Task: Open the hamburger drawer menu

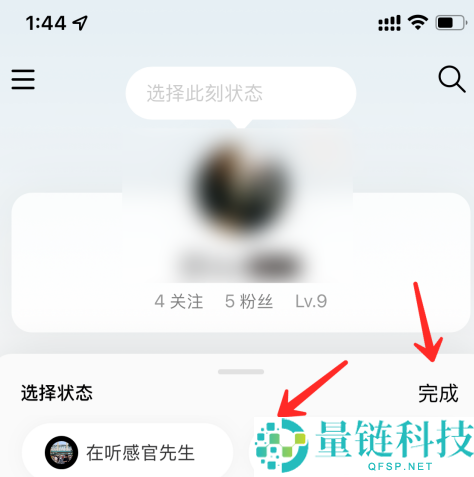Action: pyautogui.click(x=23, y=79)
